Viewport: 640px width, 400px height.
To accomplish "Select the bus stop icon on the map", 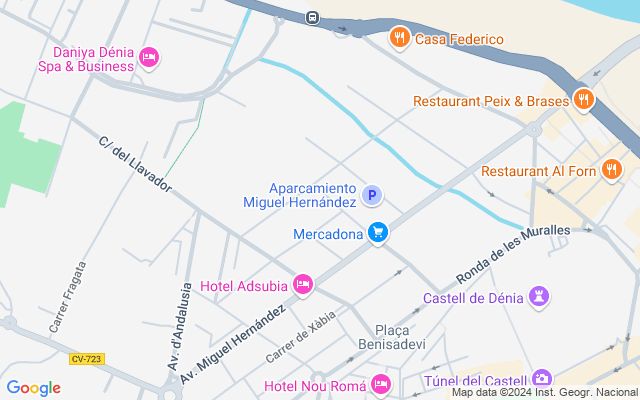I will [313, 18].
